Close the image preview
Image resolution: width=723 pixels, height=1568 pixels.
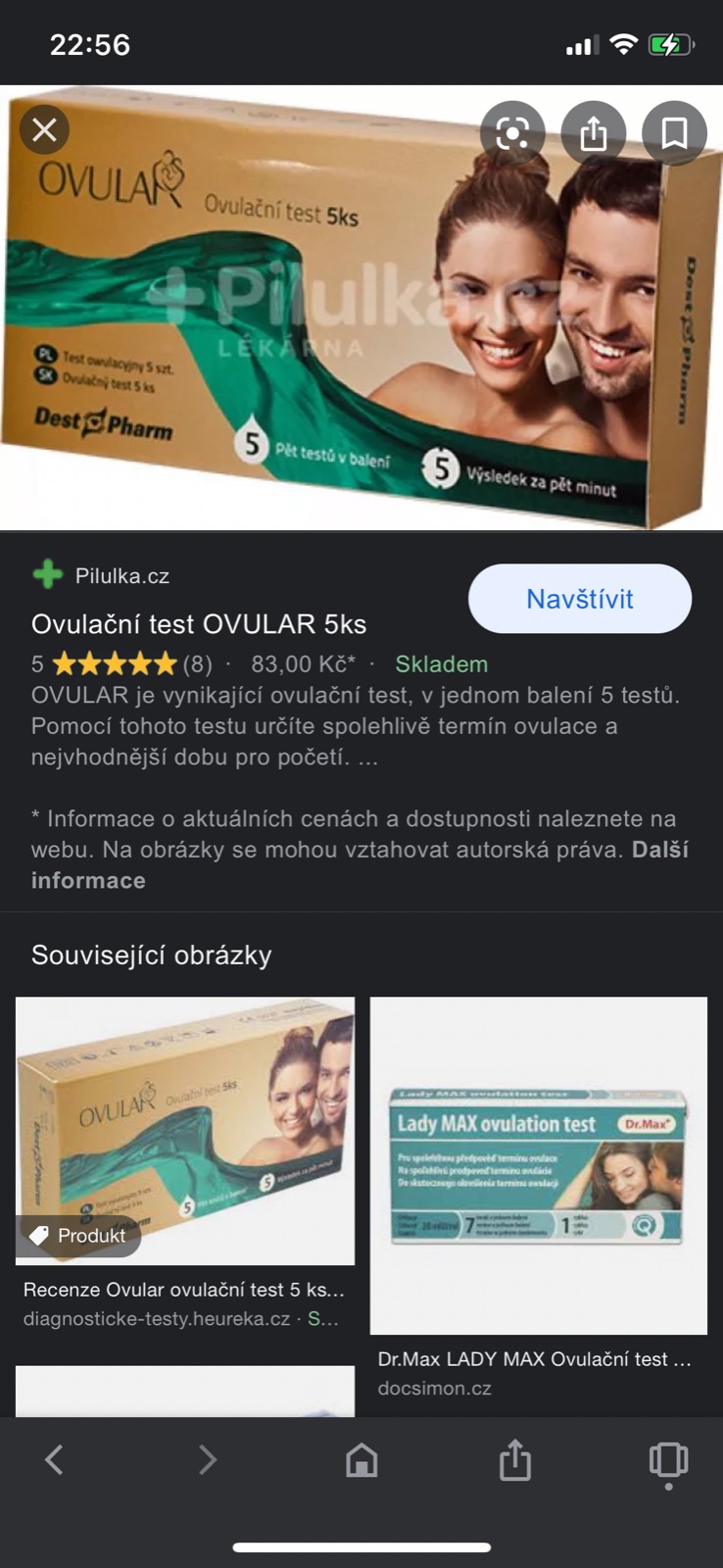[44, 129]
